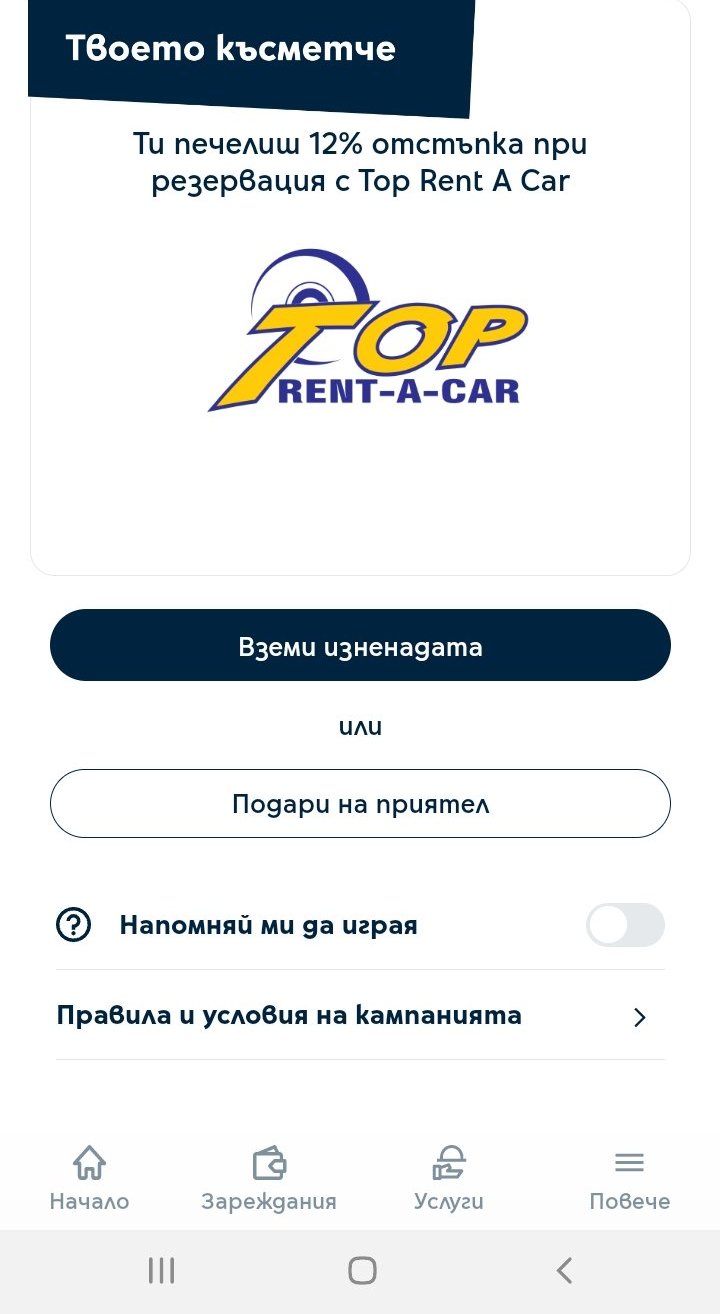Screen dimensions: 720x1314
Task: Tap the "Вземи изненадата" button
Action: [x=360, y=646]
